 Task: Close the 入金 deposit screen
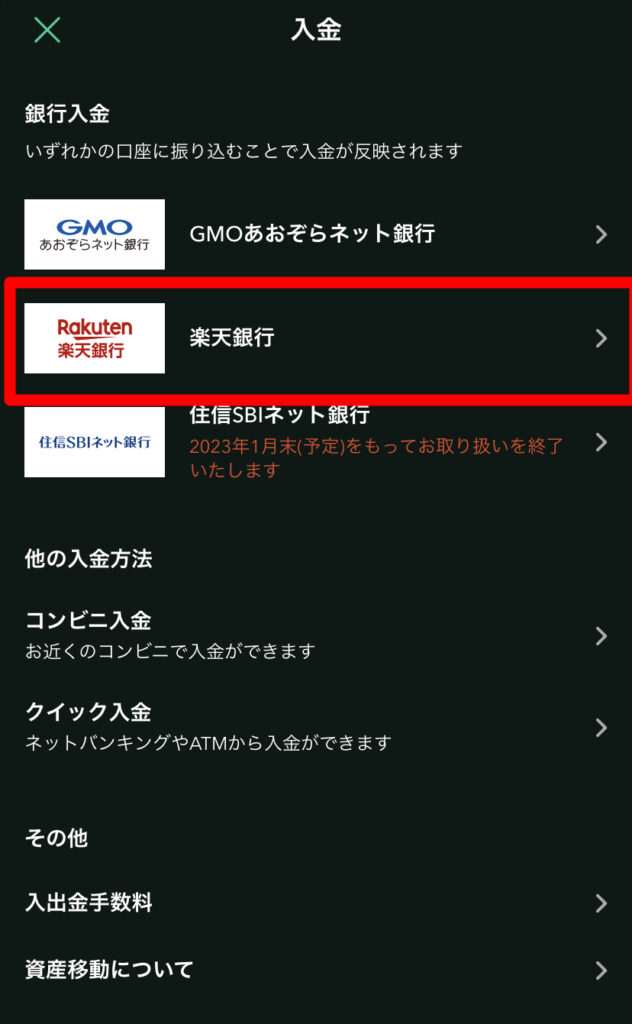coord(47,30)
